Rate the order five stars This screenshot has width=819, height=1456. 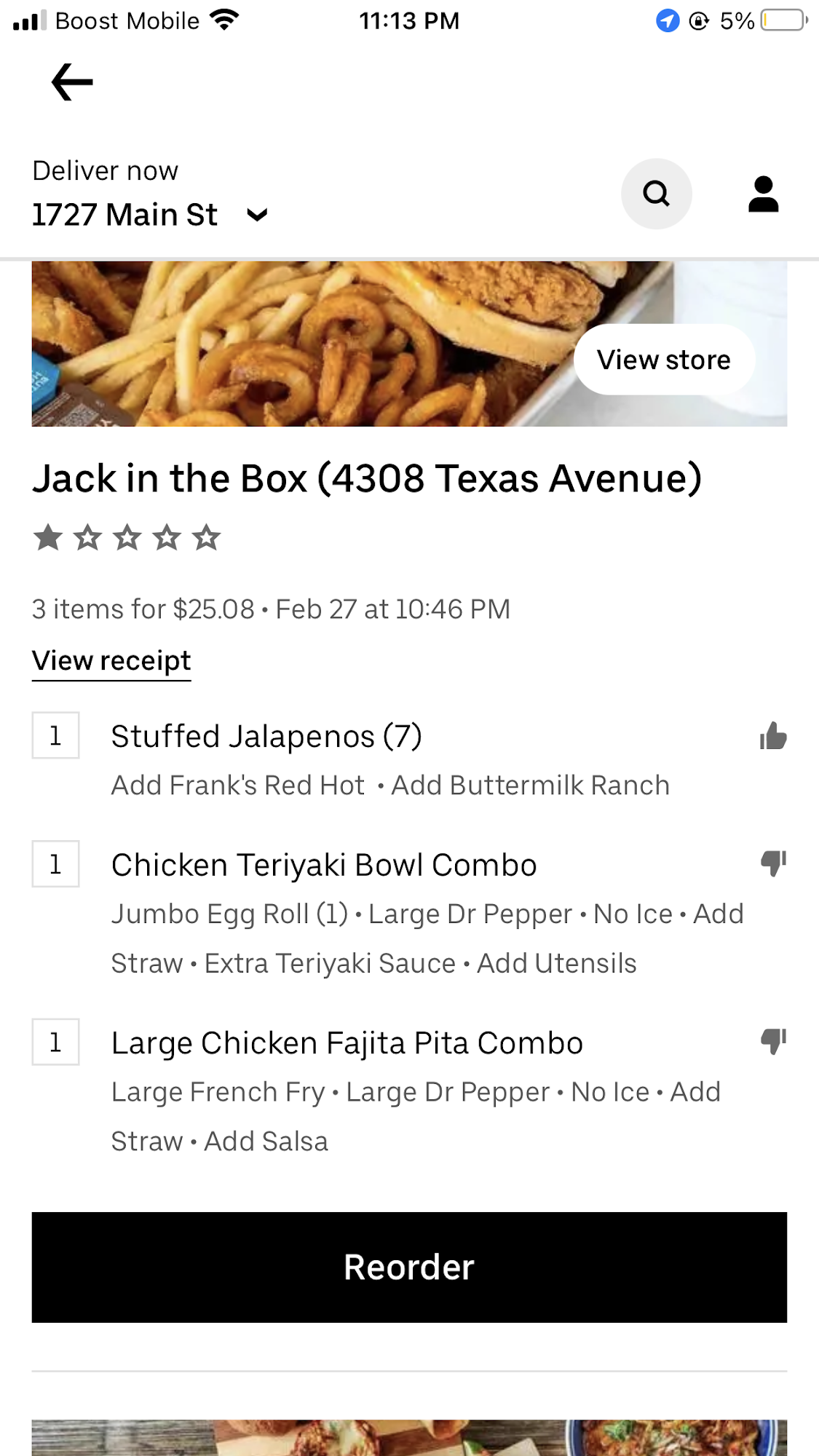[207, 538]
